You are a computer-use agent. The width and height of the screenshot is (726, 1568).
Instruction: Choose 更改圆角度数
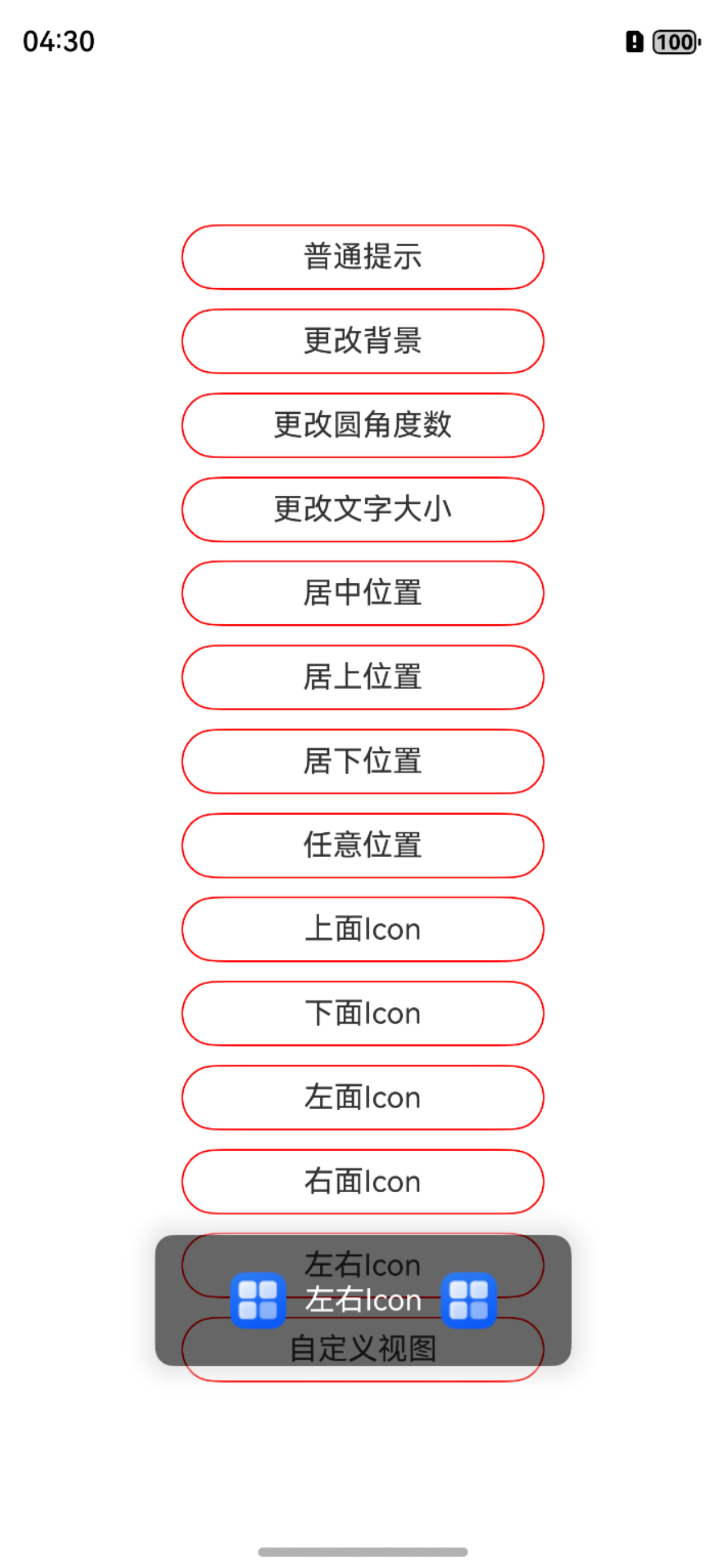pos(362,425)
